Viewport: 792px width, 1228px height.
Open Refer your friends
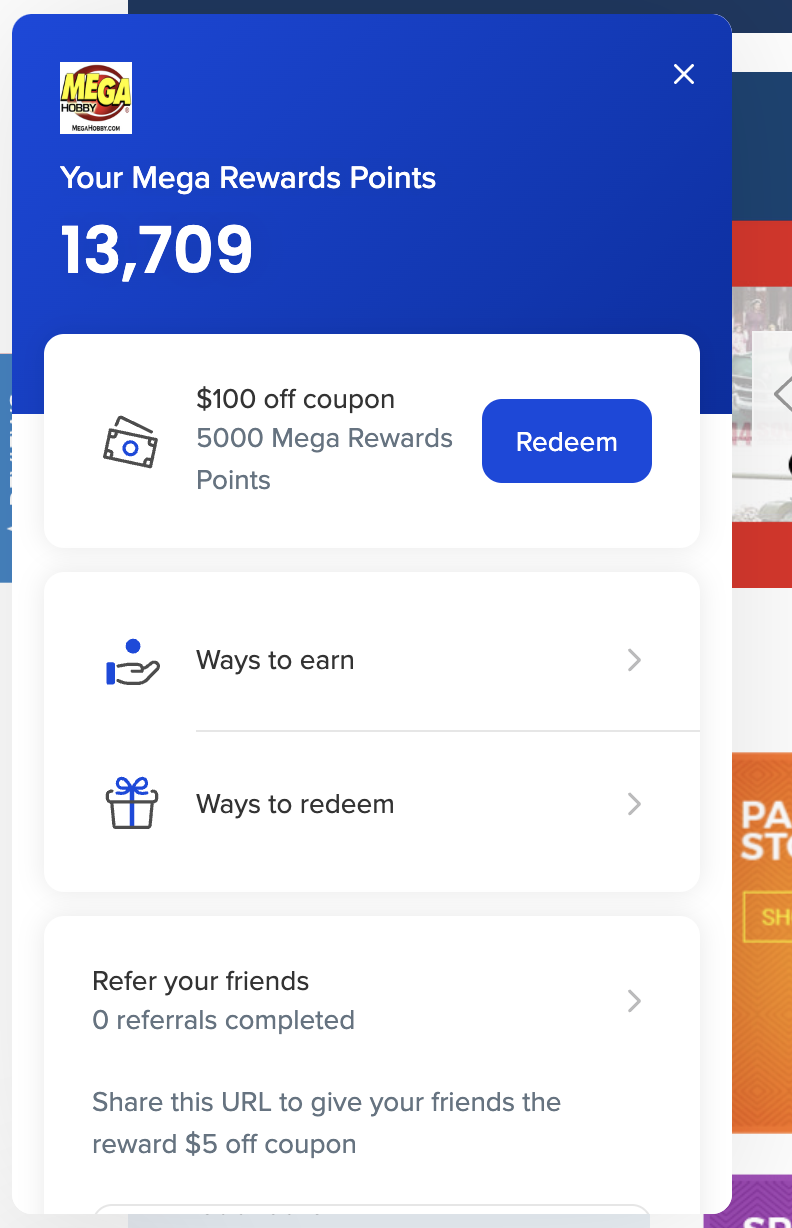(x=372, y=1001)
